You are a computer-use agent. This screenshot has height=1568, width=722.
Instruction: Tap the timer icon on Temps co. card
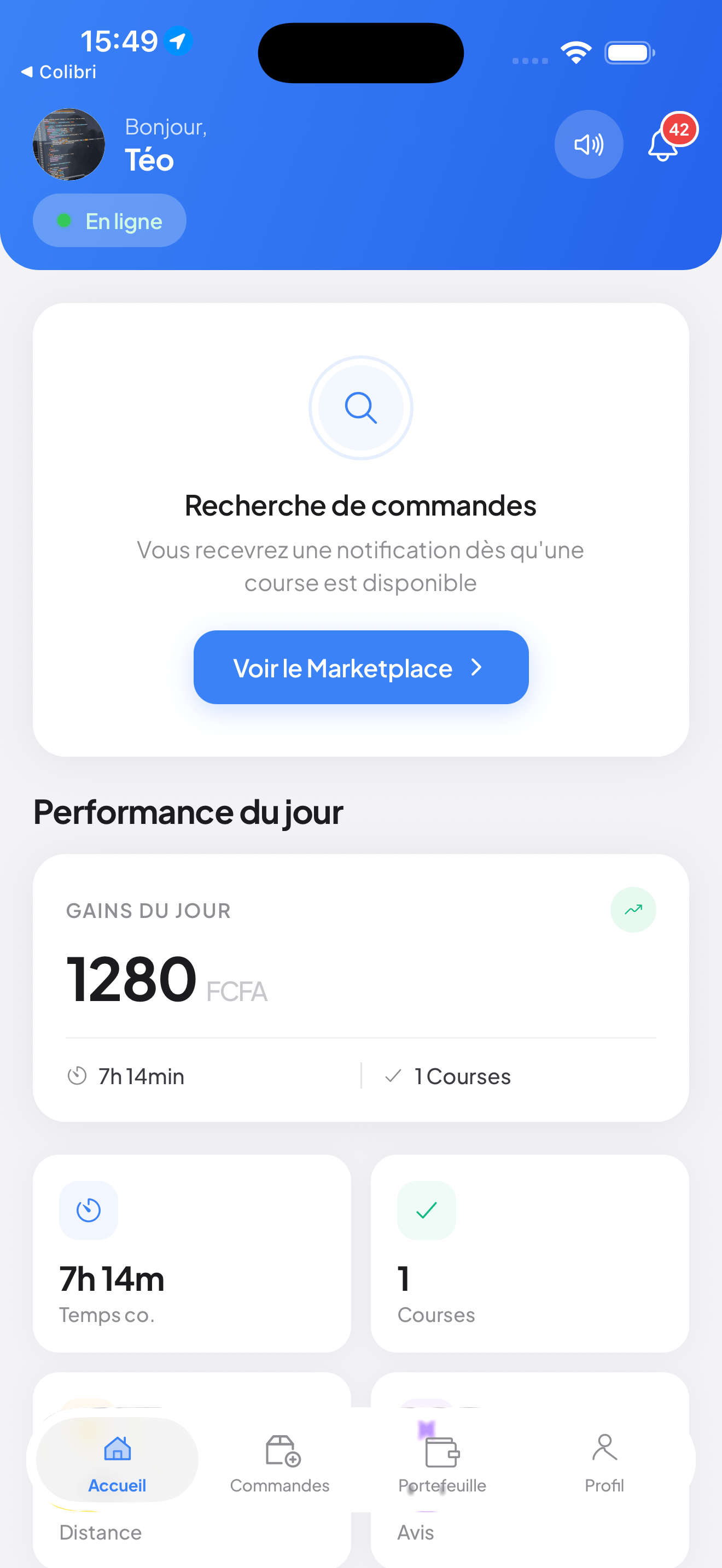point(88,1210)
